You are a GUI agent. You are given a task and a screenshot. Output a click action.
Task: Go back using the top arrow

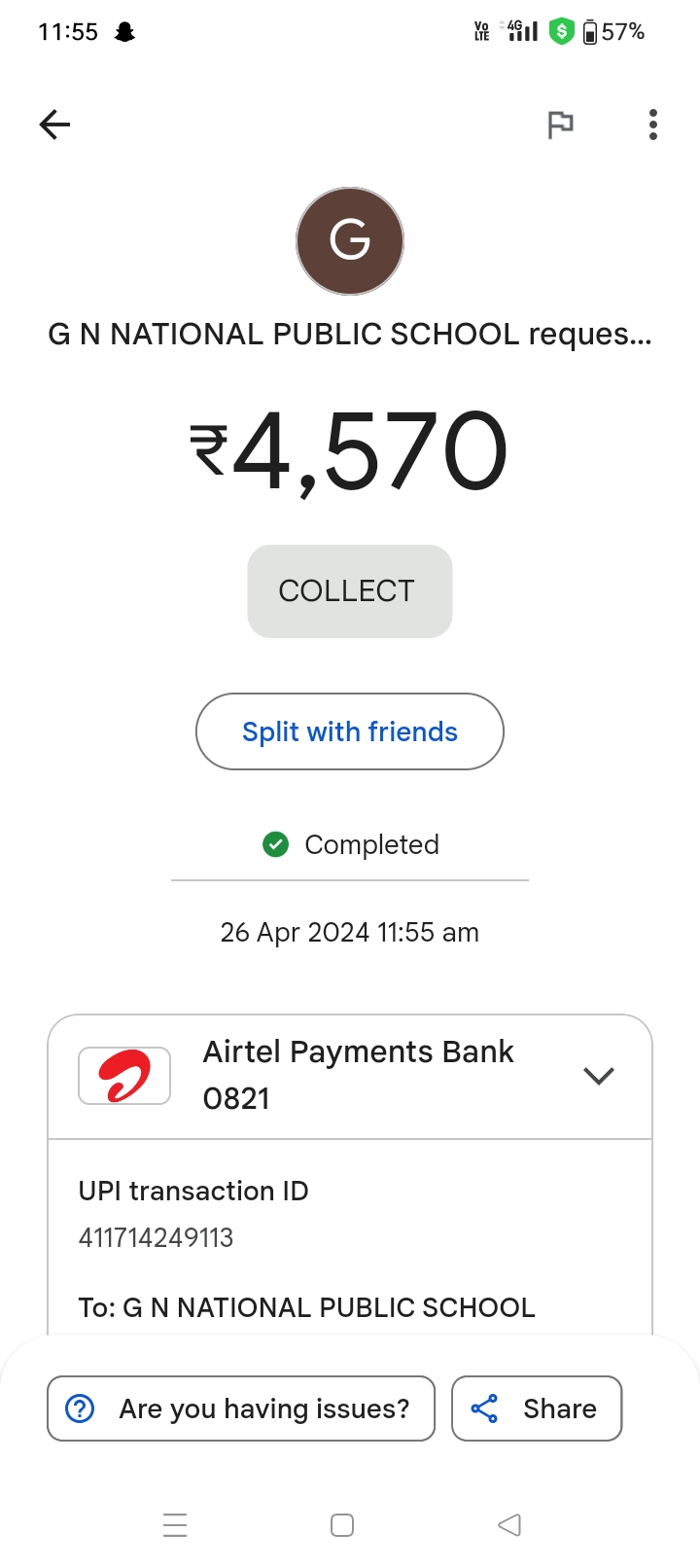pos(55,125)
